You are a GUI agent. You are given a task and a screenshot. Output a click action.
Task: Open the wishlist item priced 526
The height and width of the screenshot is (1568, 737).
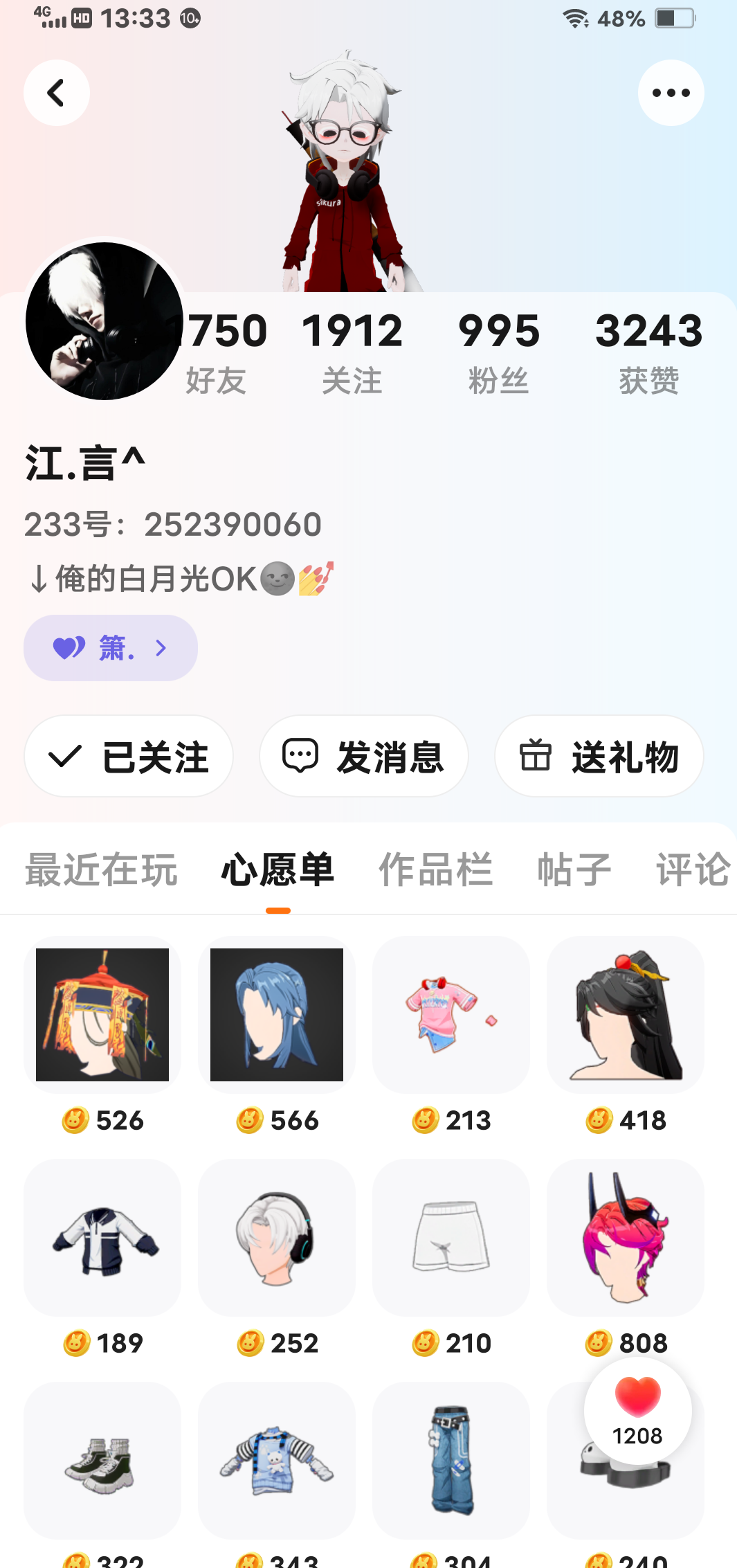pos(102,1015)
